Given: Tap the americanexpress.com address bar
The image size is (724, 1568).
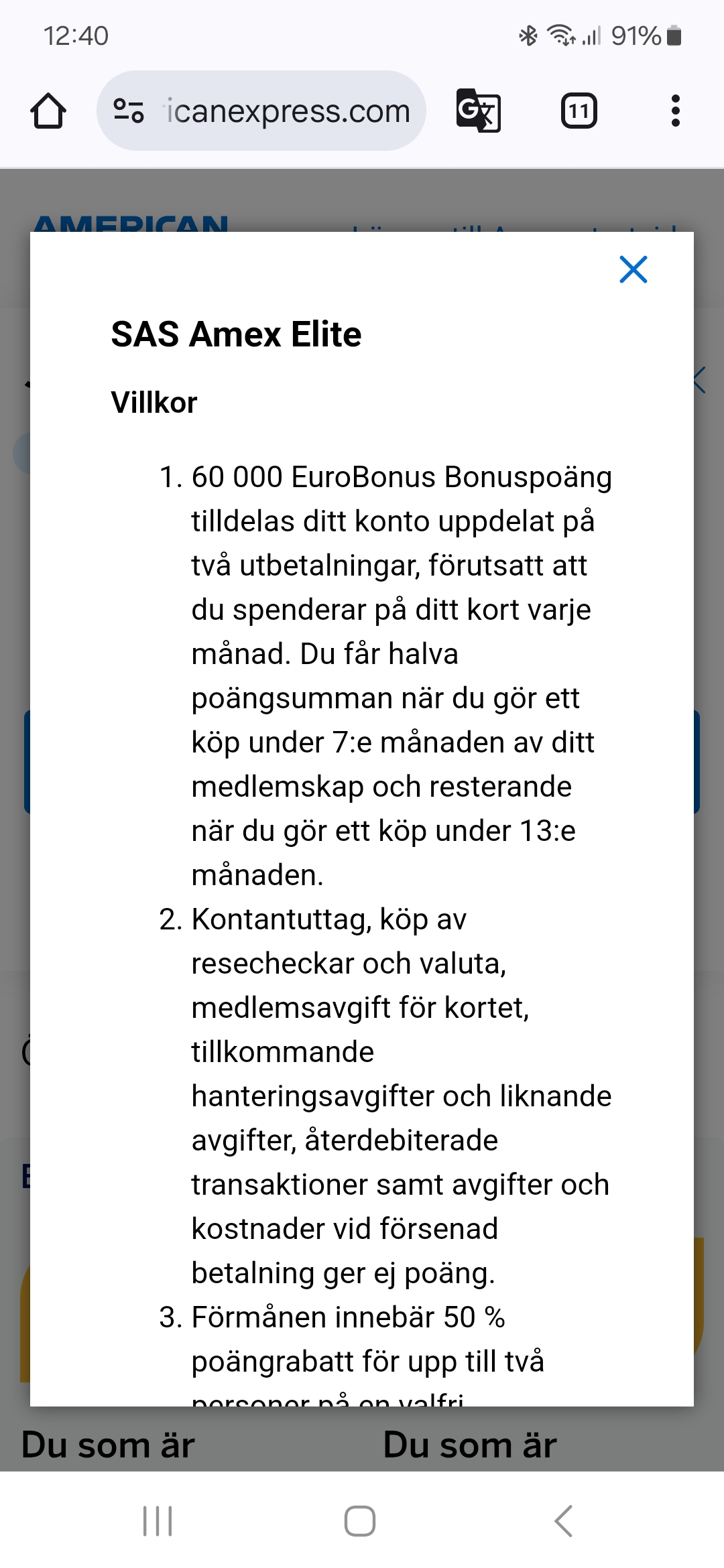Looking at the screenshot, I should [288, 111].
